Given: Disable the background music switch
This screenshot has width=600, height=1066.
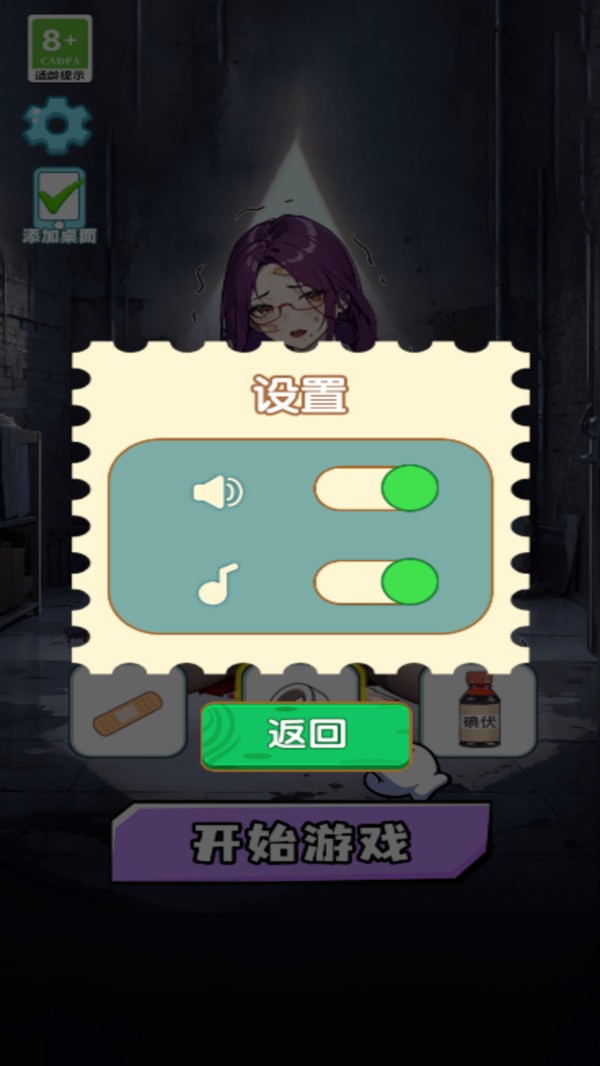Looking at the screenshot, I should pos(376,582).
